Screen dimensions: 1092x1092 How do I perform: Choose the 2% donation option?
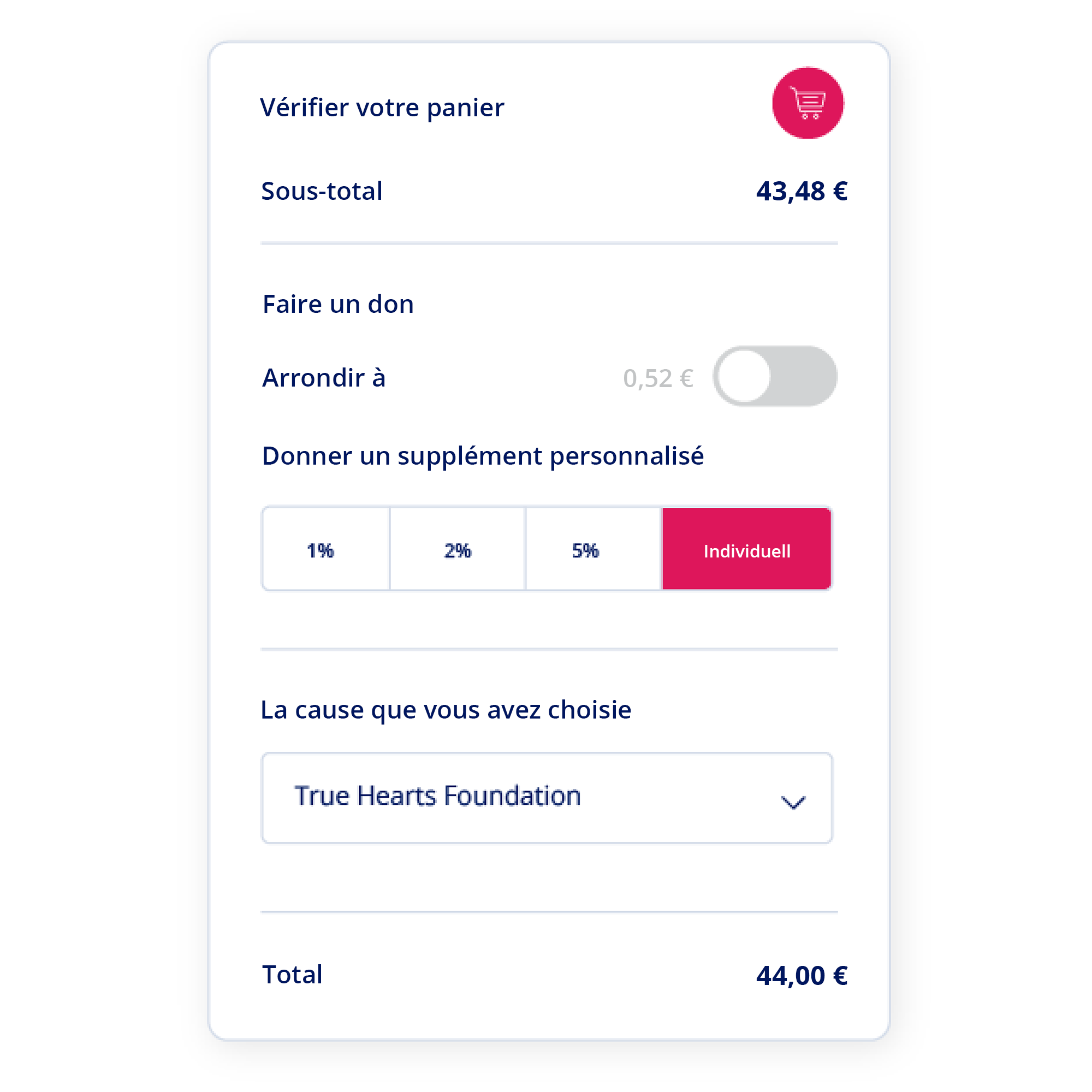point(457,549)
